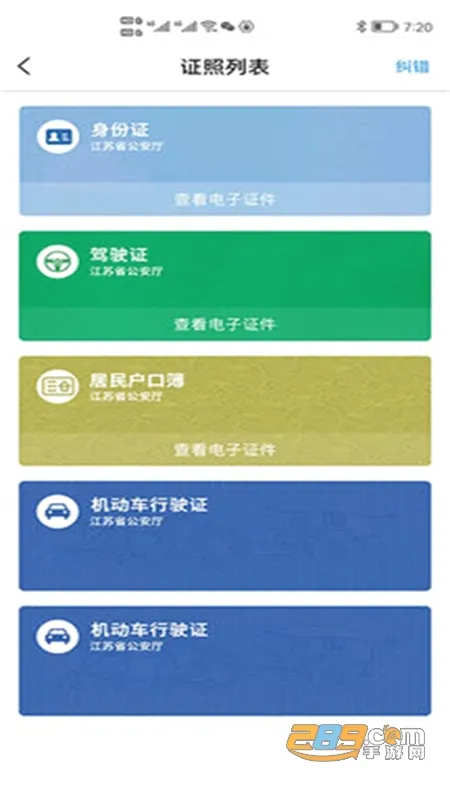450x800 pixels.
Task: Open the 驾驶证 card
Action: coord(225,270)
